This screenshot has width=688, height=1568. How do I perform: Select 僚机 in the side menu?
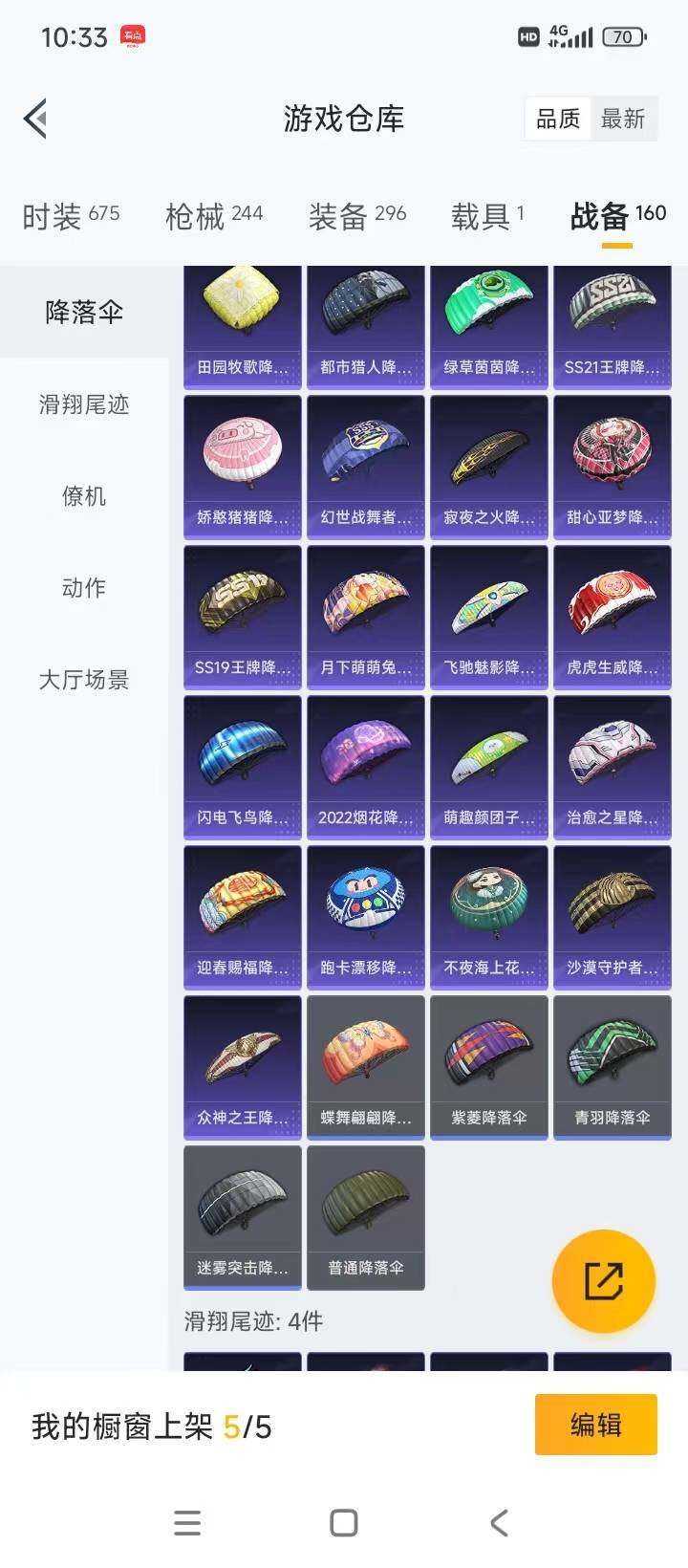pyautogui.click(x=84, y=496)
